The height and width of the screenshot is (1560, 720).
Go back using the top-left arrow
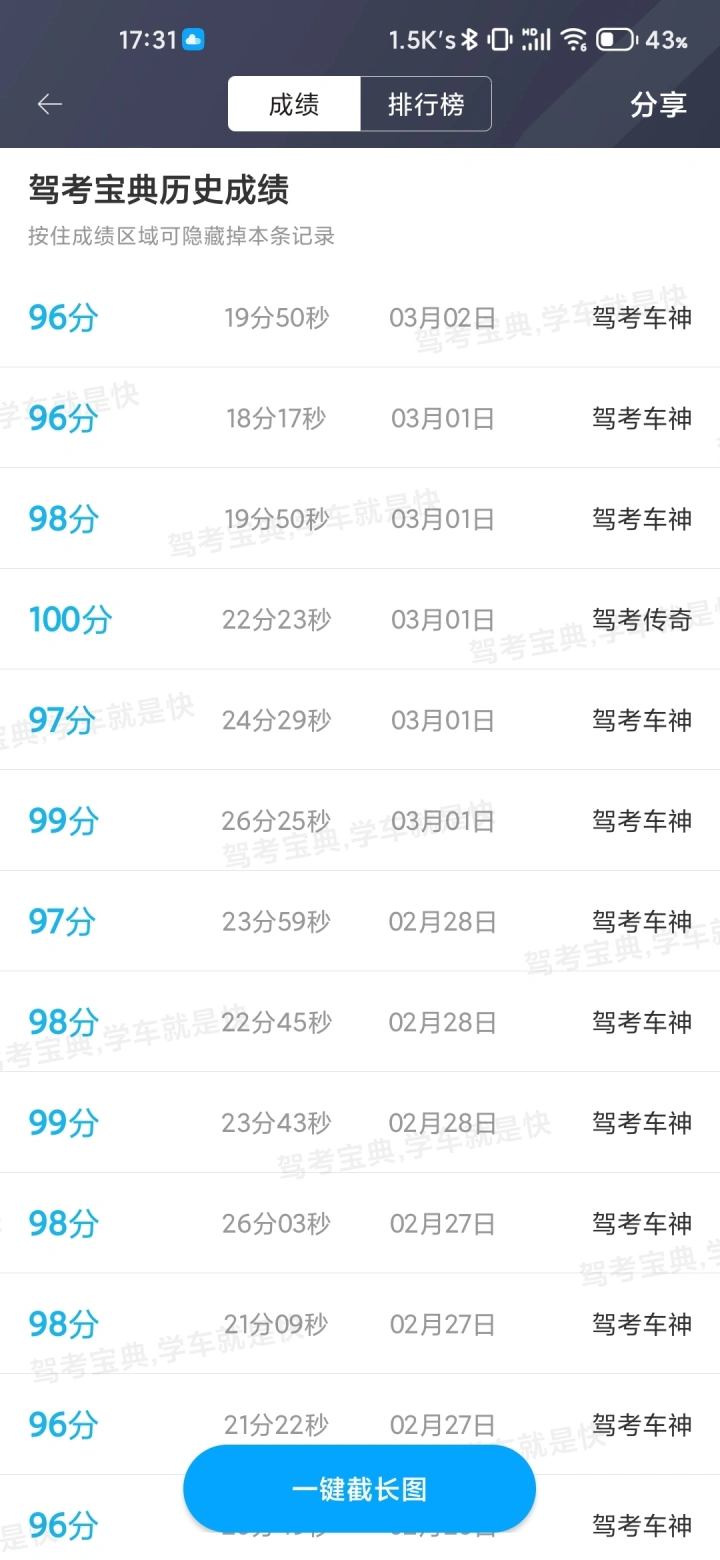[x=49, y=104]
